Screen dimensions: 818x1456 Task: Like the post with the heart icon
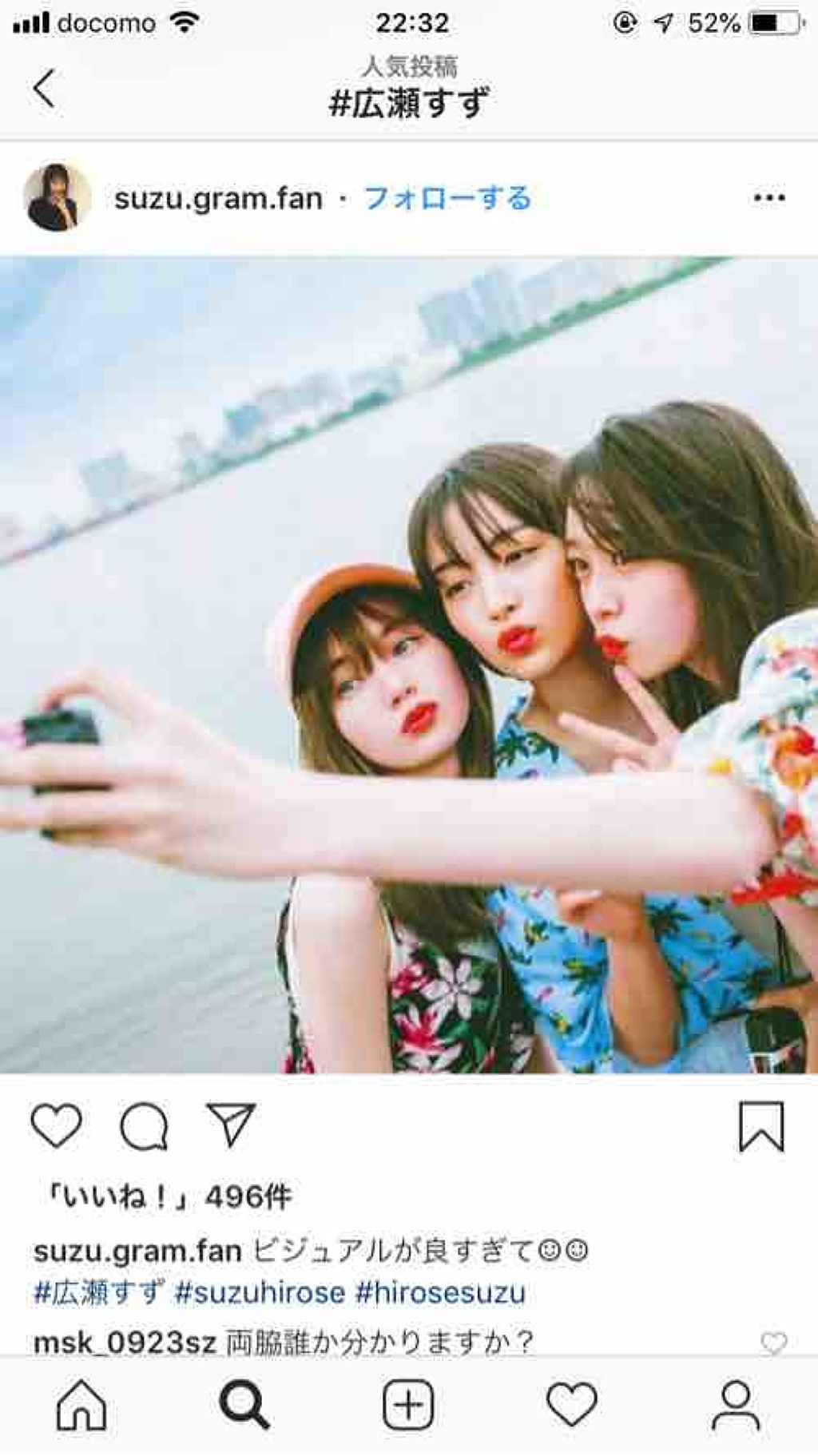click(x=56, y=1125)
